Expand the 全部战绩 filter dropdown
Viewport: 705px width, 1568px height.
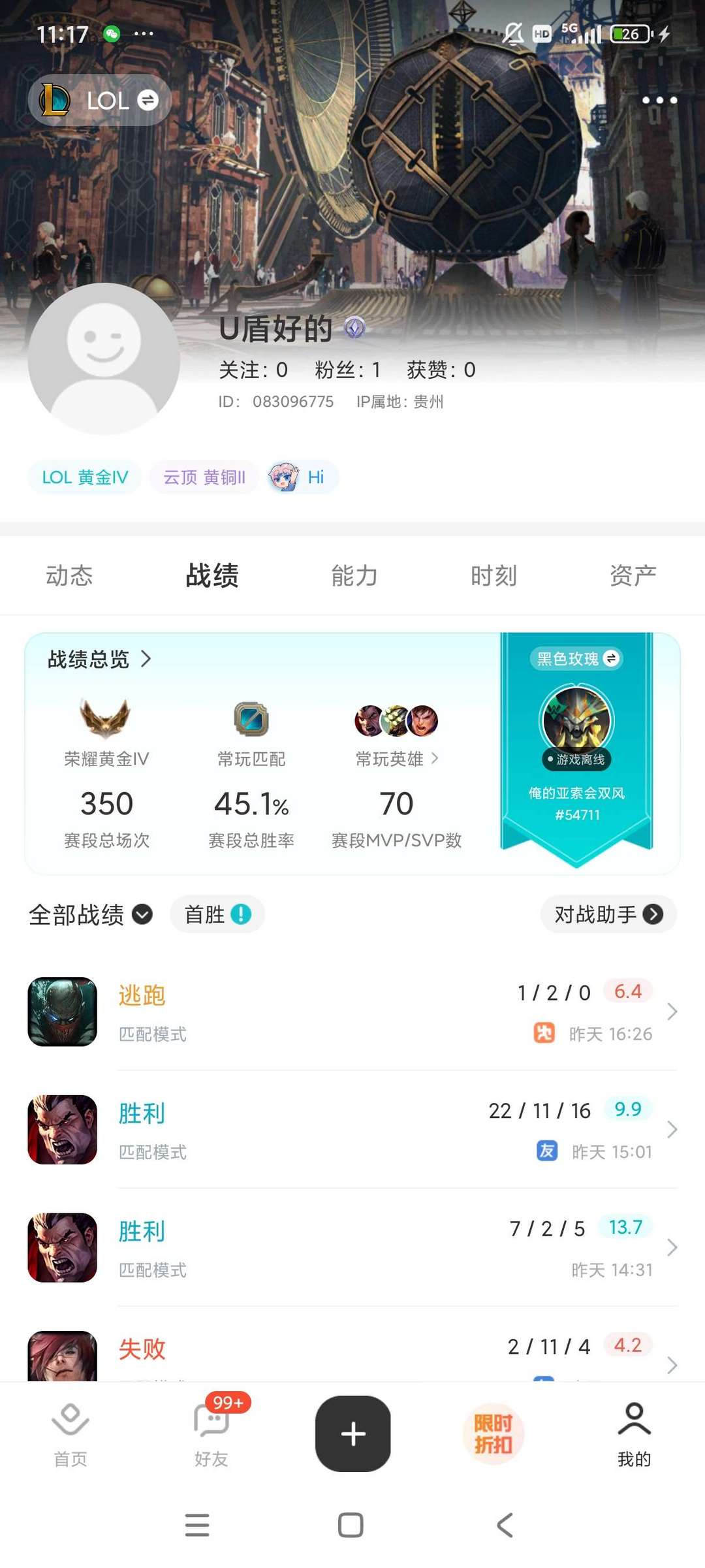click(x=90, y=914)
